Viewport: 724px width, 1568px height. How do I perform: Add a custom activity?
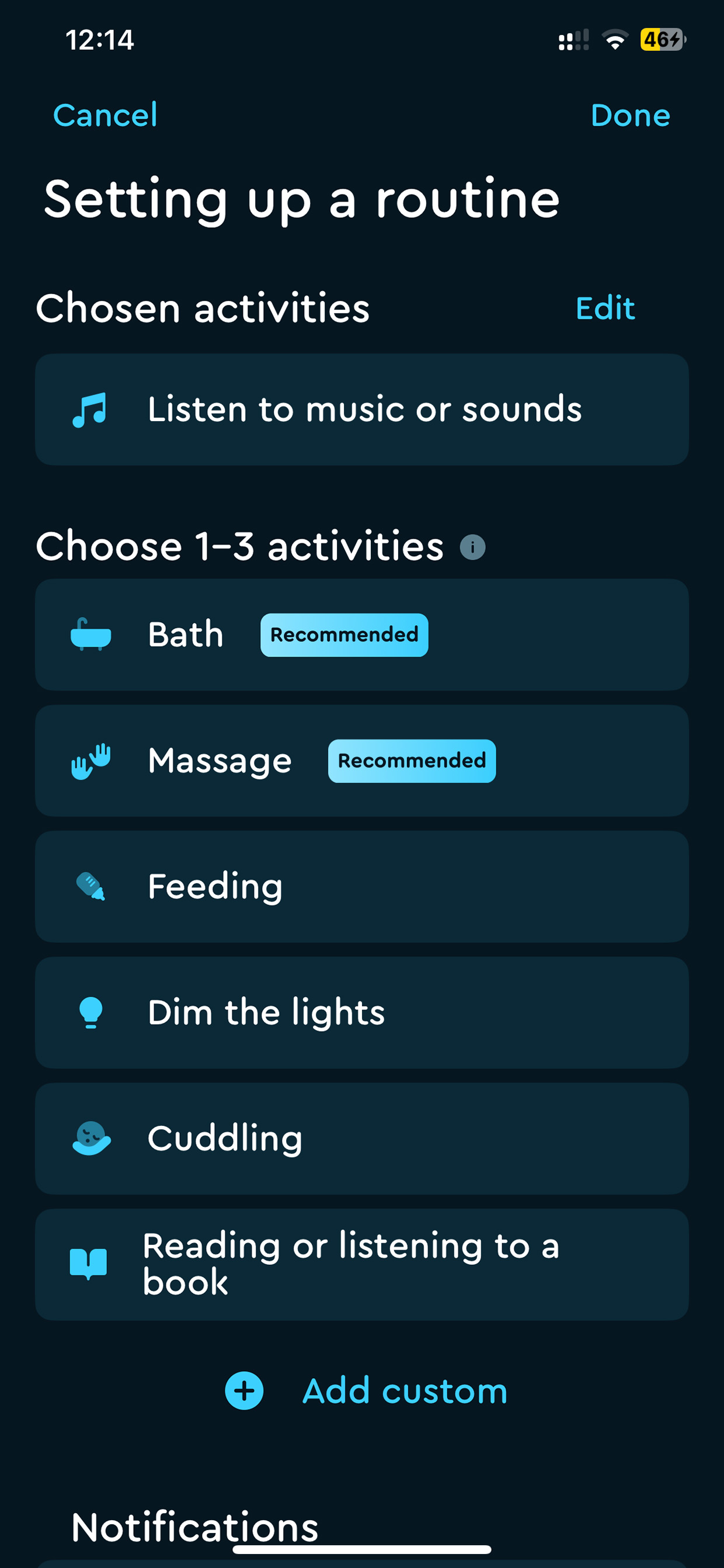click(366, 1391)
